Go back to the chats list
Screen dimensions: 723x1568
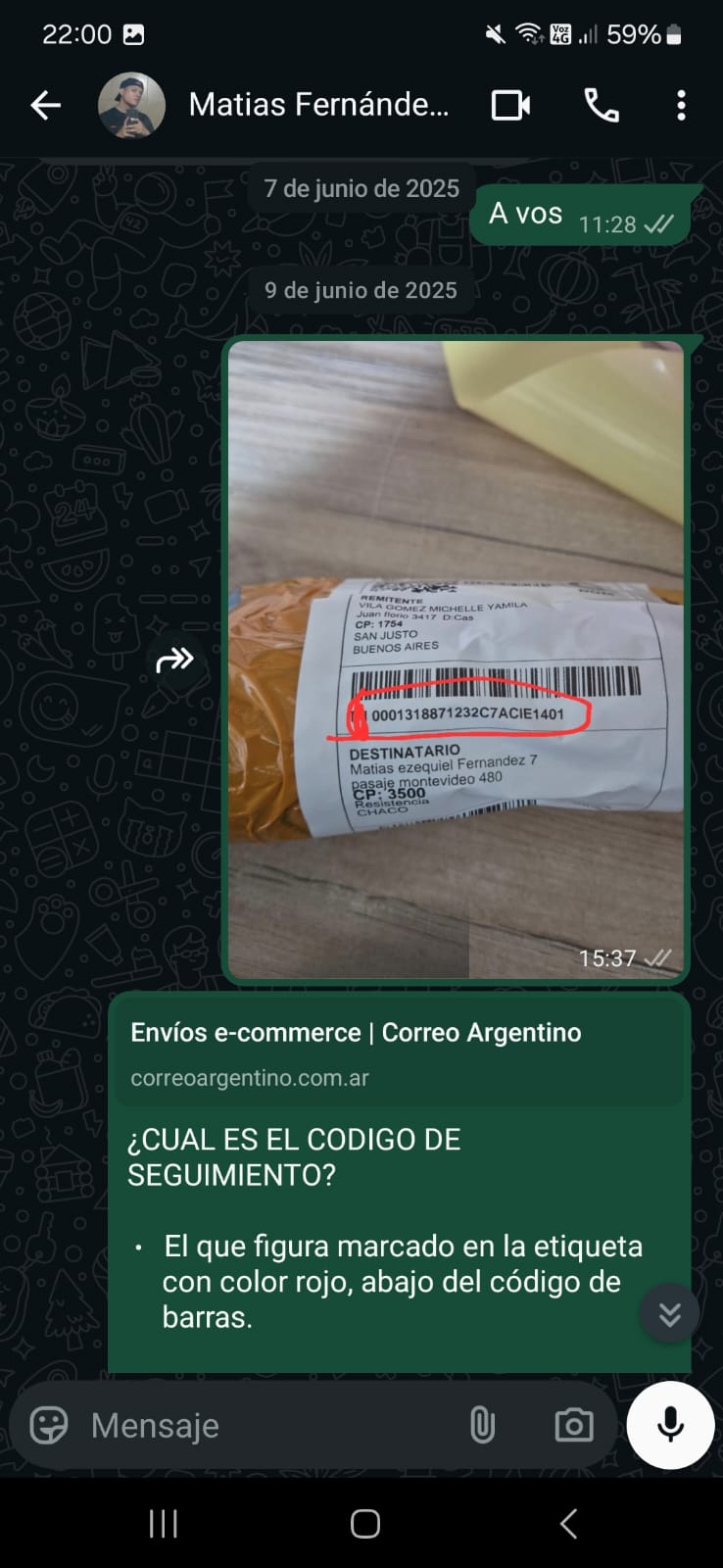click(x=45, y=105)
